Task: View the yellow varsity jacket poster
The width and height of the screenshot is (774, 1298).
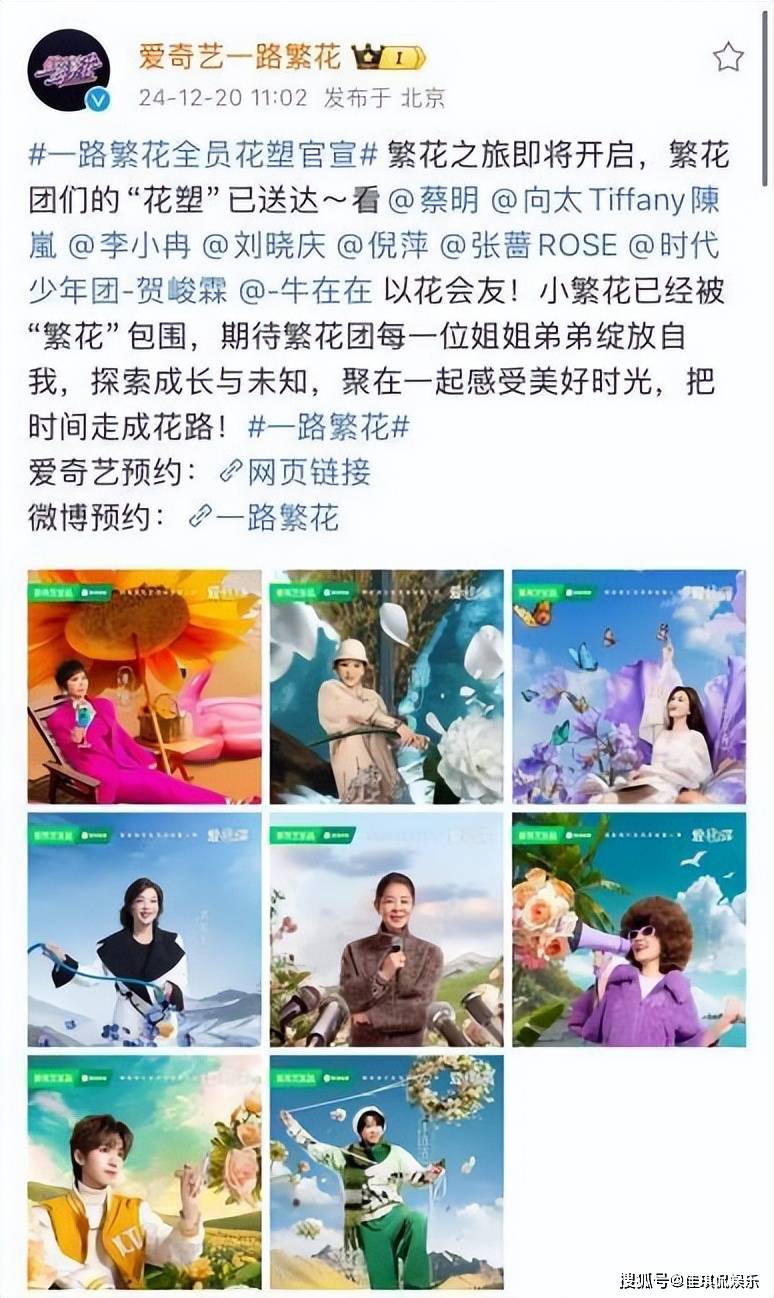Action: click(144, 1172)
